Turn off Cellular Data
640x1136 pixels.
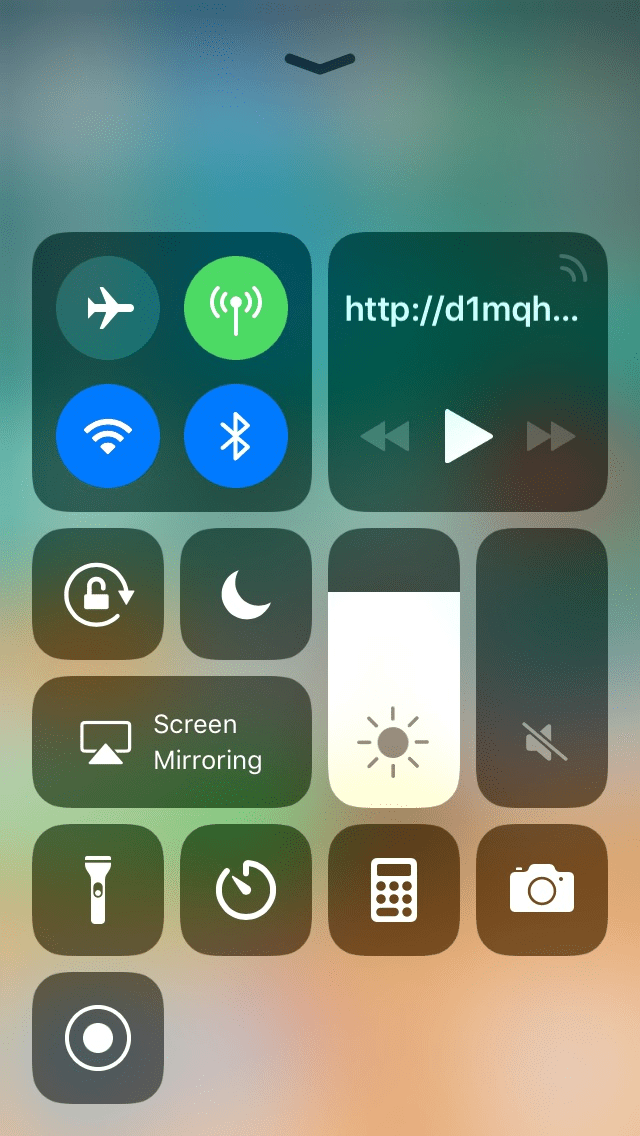[x=236, y=308]
